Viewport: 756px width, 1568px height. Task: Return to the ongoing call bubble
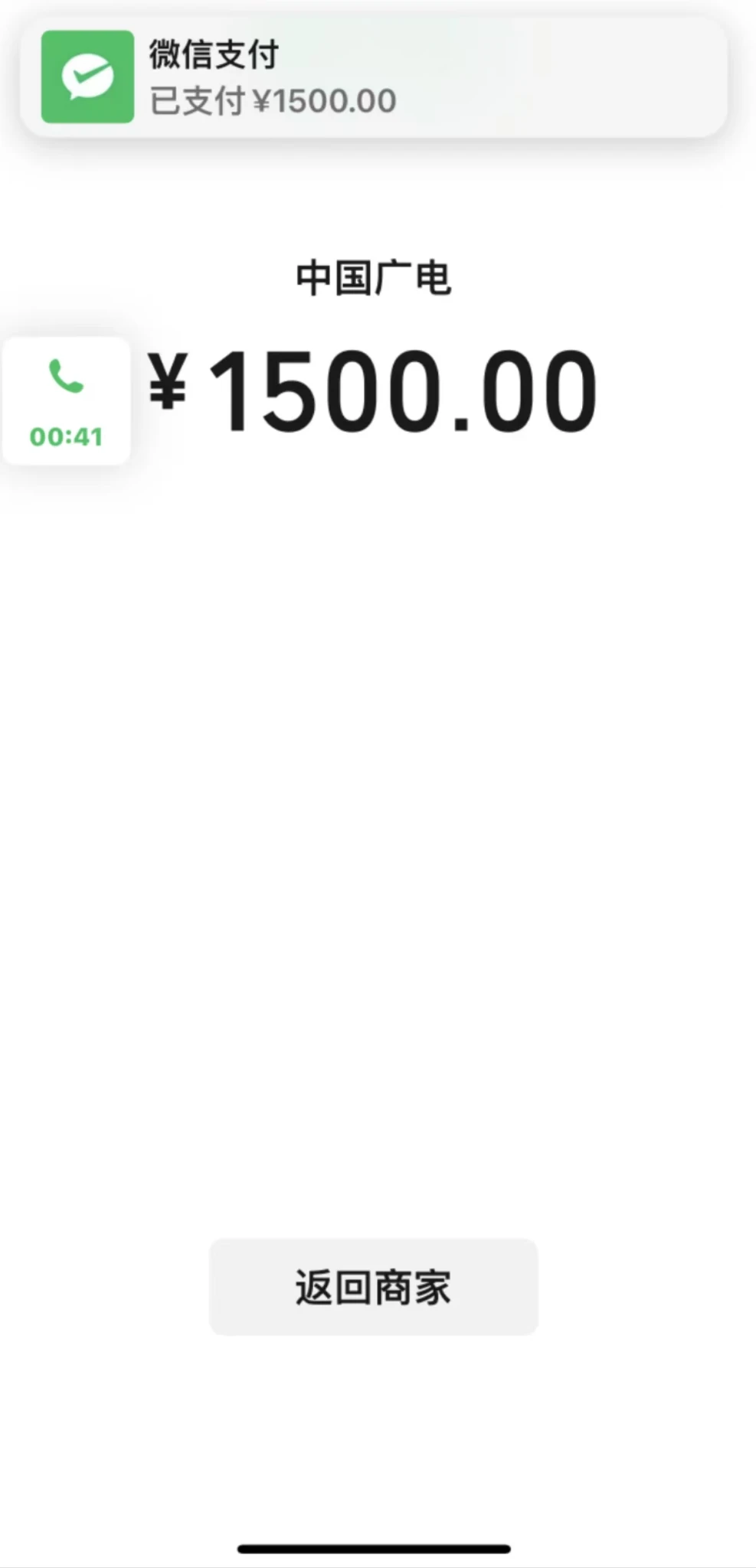(x=67, y=401)
